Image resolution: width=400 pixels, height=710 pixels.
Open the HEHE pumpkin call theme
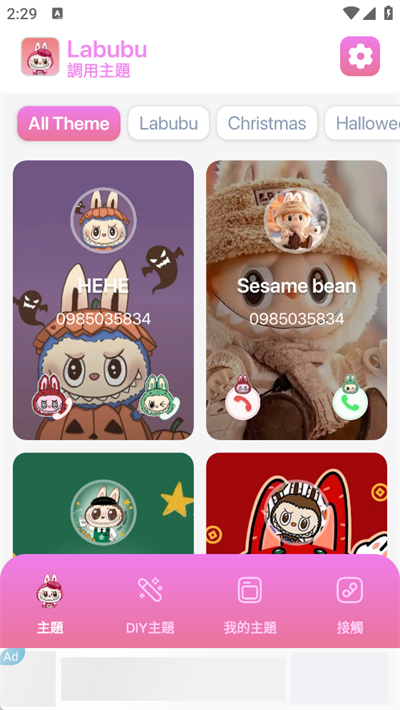103,300
